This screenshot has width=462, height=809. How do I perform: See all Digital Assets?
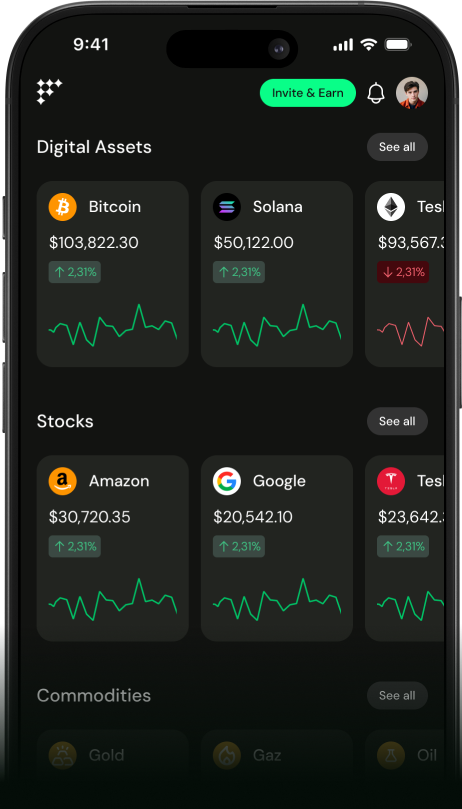point(397,147)
